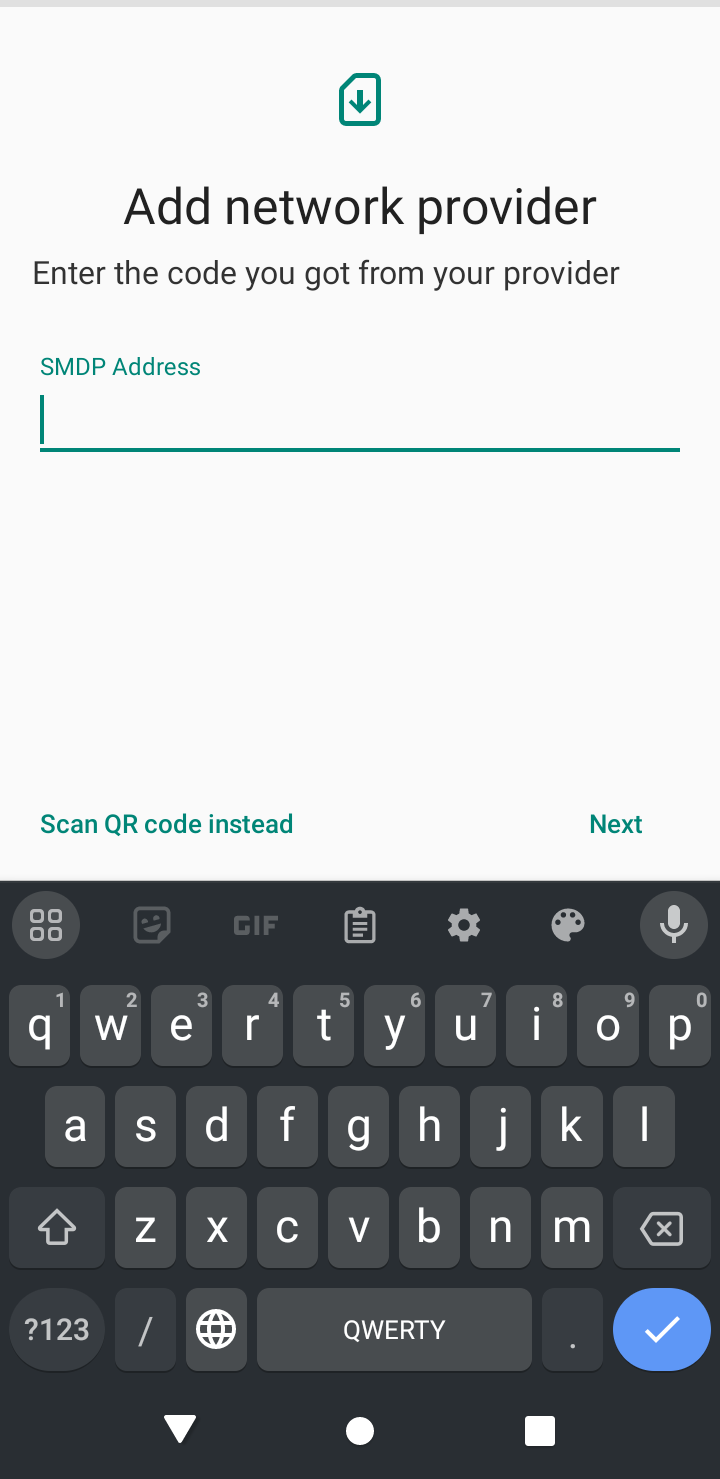
Task: Open keyboard language globe key
Action: point(216,1329)
